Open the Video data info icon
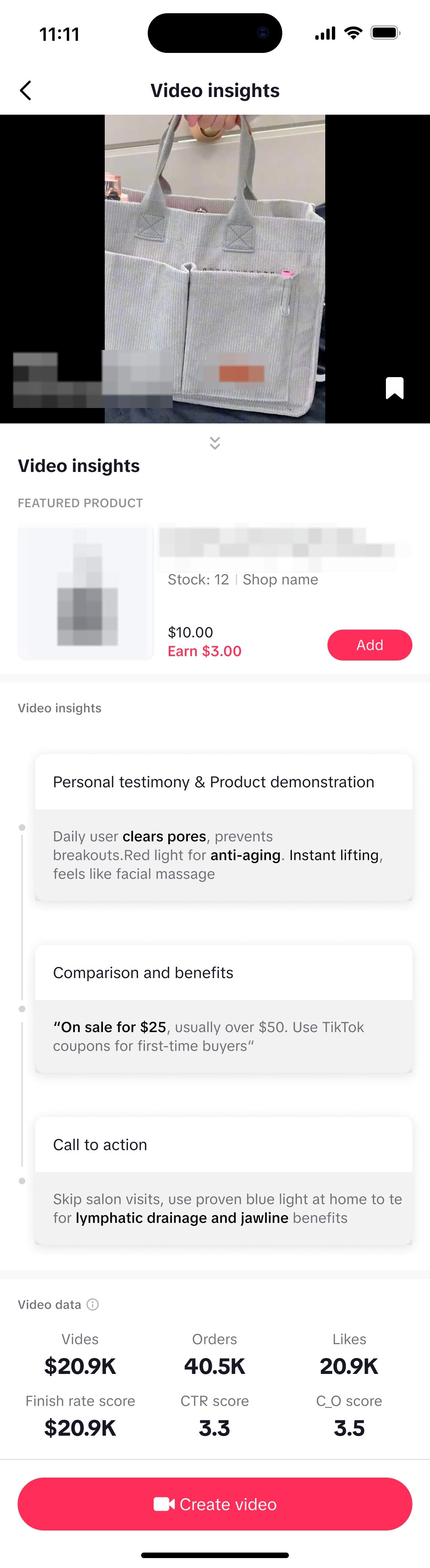Screen dimensions: 430x1568 tap(93, 1304)
